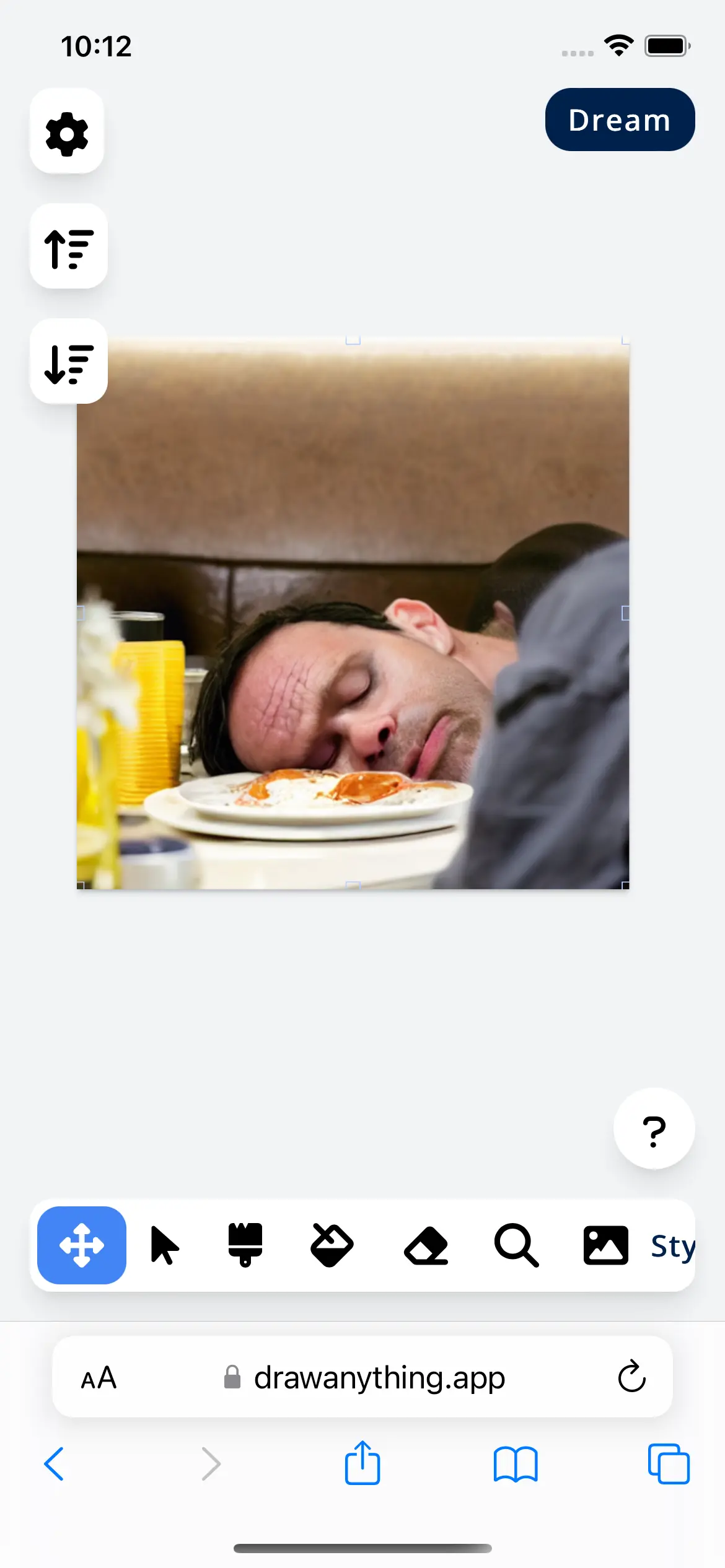Reload the page in Safari
The image size is (725, 1568).
(x=631, y=1377)
